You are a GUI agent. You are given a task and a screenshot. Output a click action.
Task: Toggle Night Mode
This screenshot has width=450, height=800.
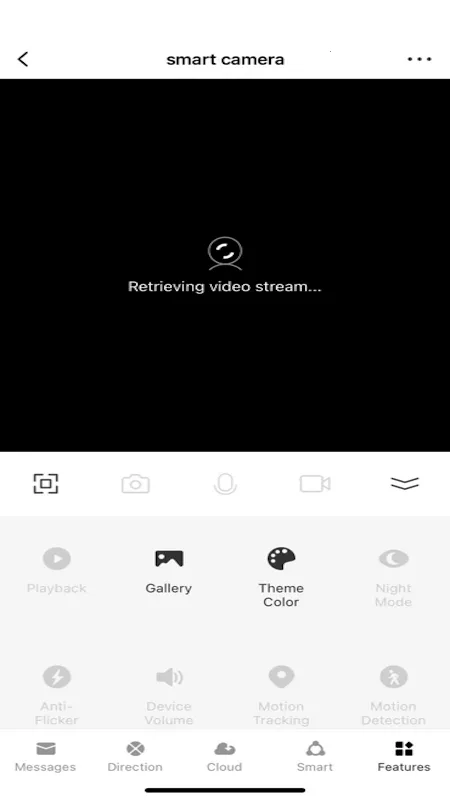coord(393,578)
